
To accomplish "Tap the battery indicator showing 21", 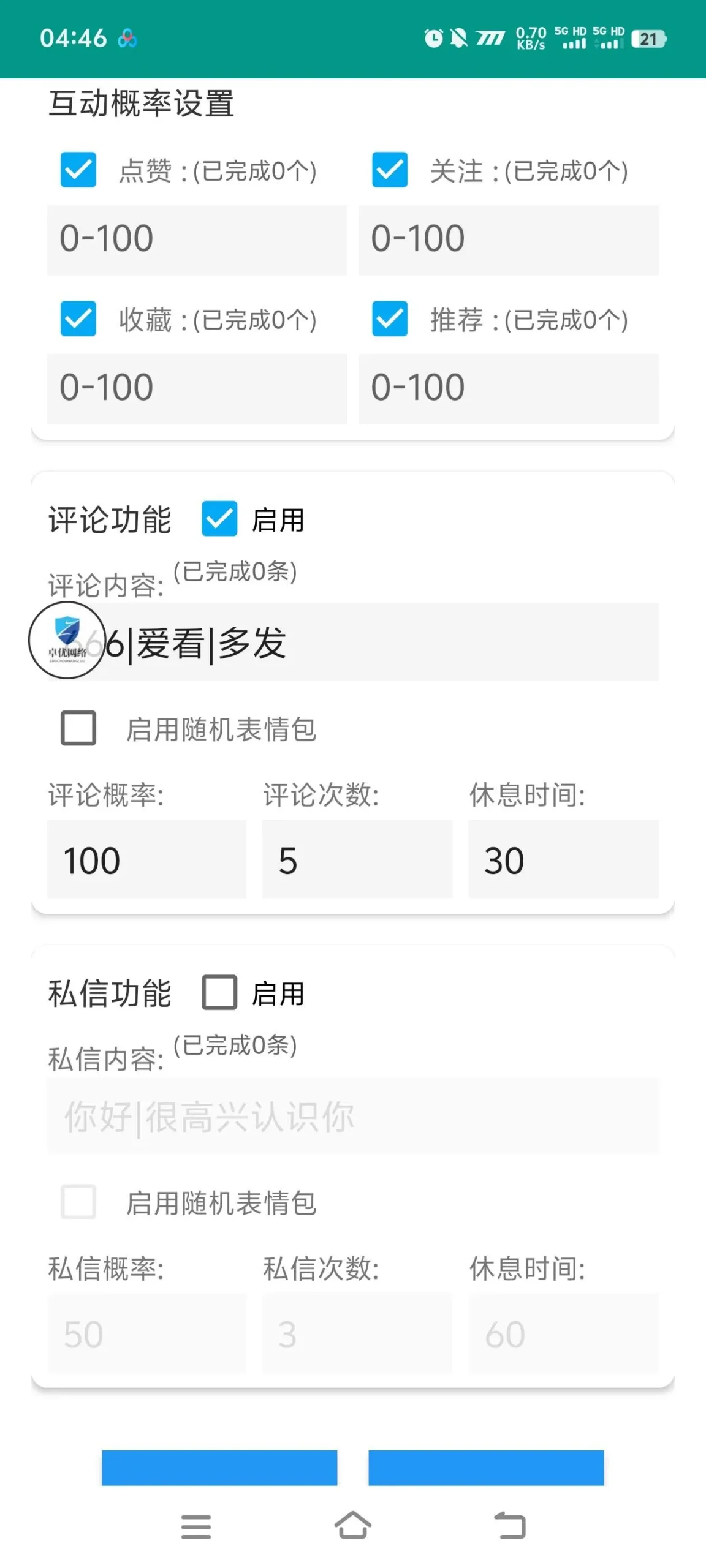I will [x=648, y=38].
